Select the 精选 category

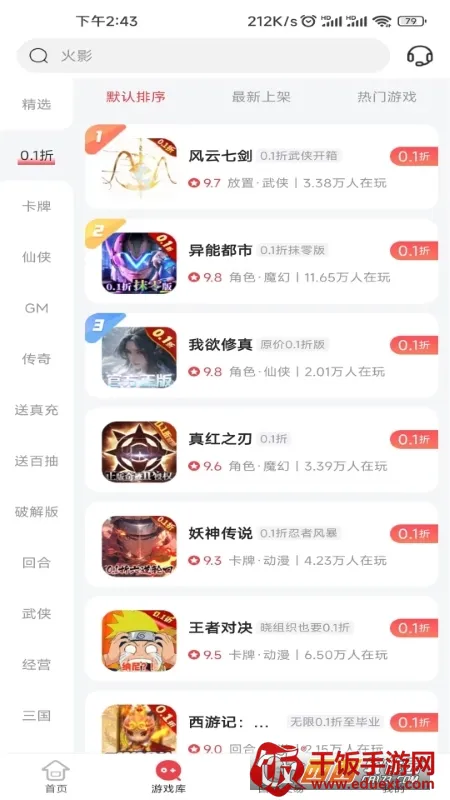[36, 104]
